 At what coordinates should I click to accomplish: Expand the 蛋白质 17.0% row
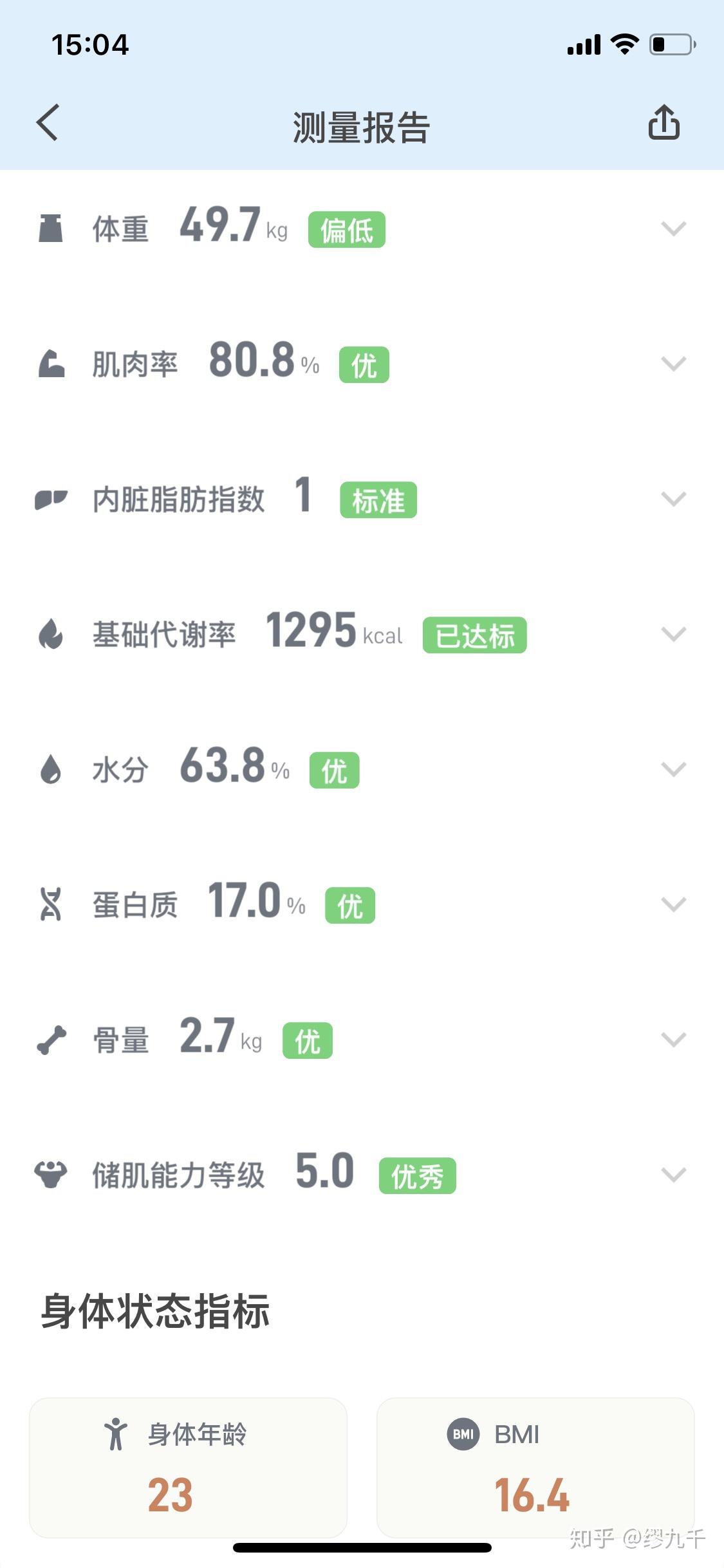point(673,904)
